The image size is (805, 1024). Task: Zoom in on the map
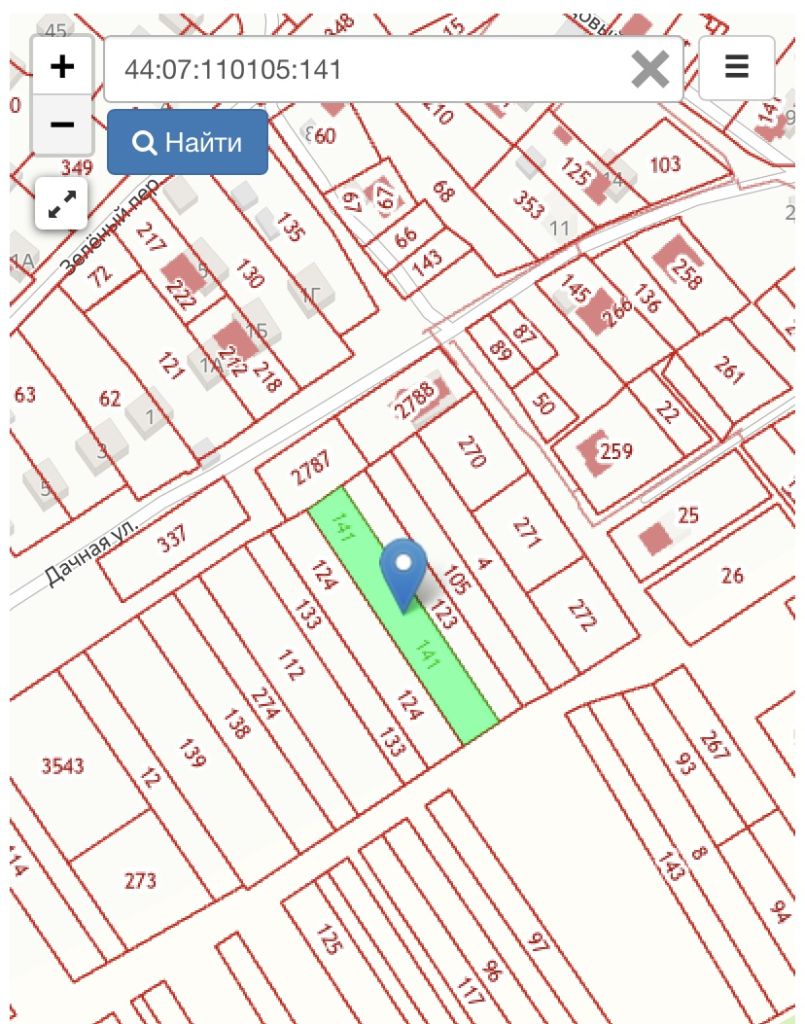[62, 67]
